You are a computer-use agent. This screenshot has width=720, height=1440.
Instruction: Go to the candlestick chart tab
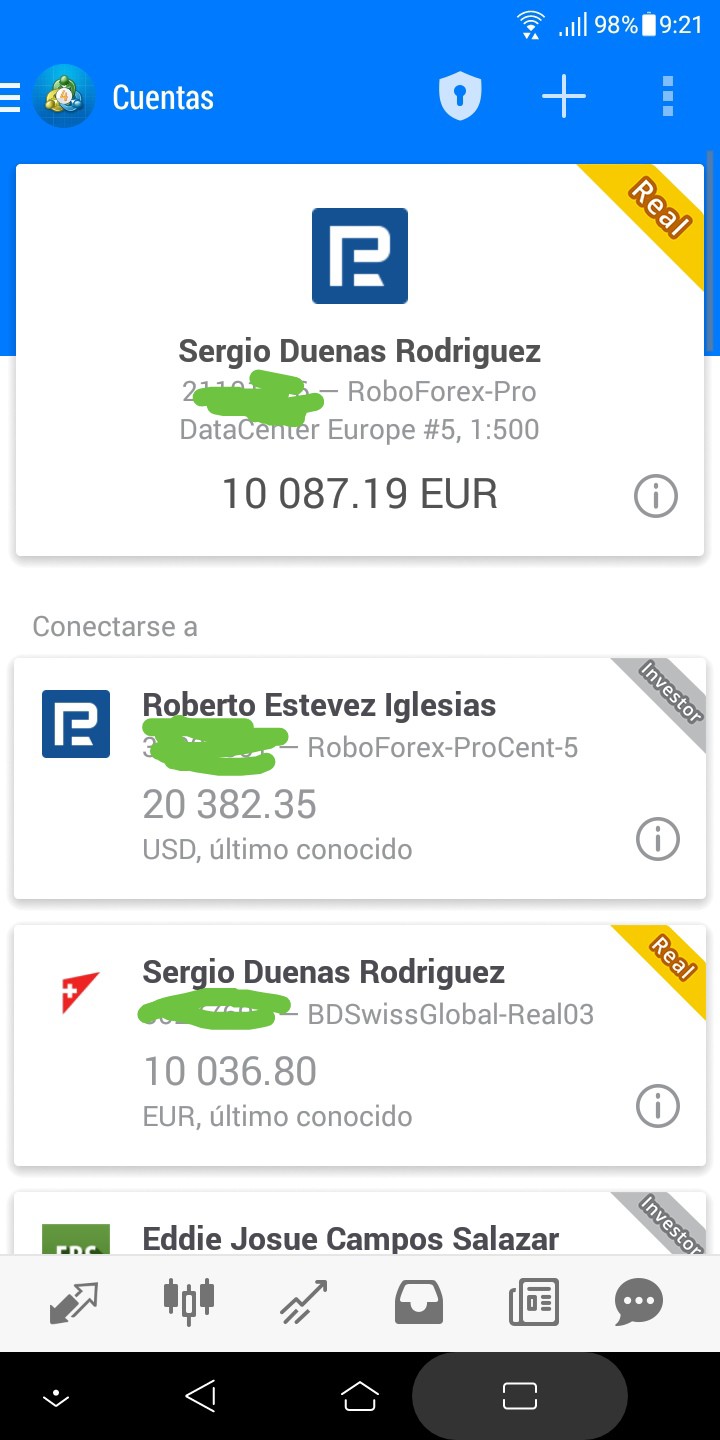[189, 1302]
